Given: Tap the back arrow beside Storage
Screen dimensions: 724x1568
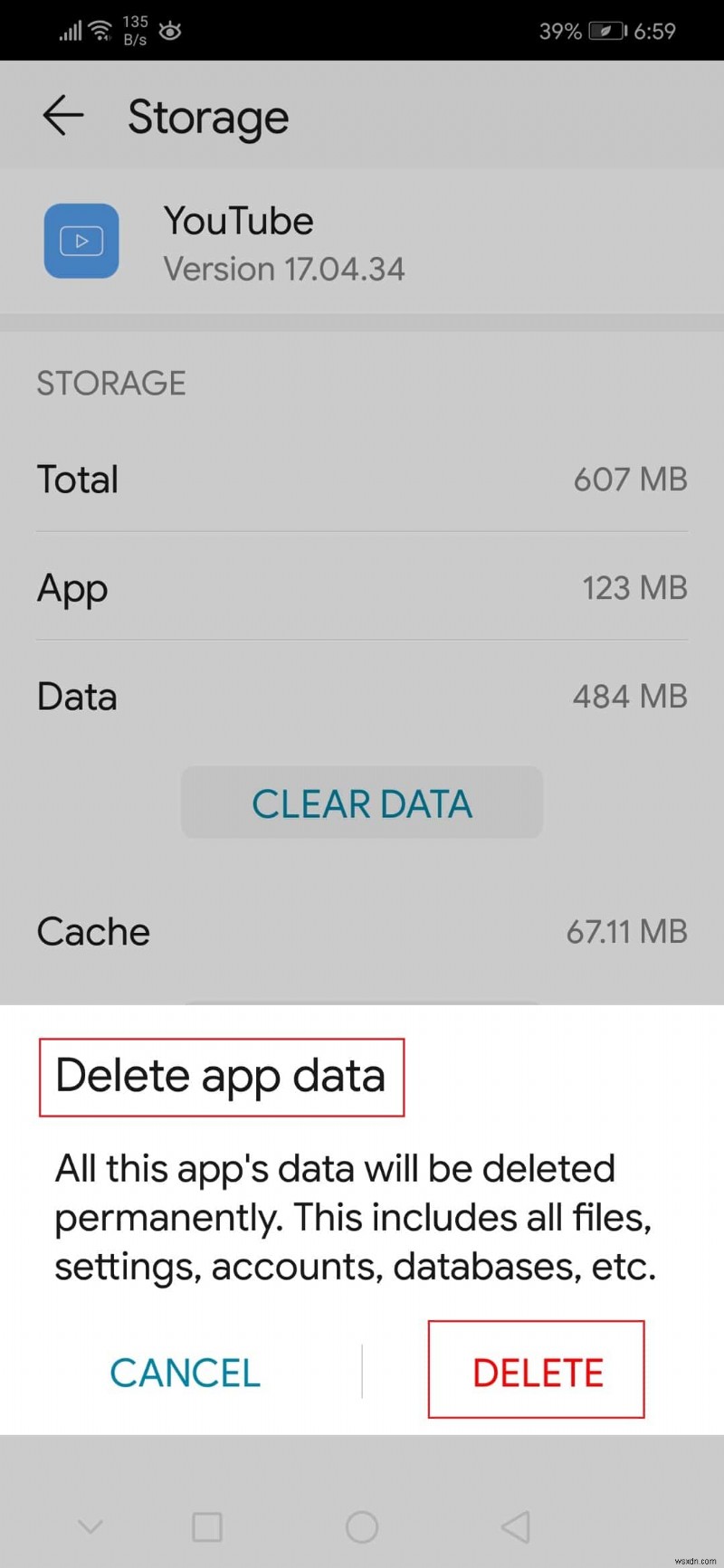Looking at the screenshot, I should coord(62,116).
